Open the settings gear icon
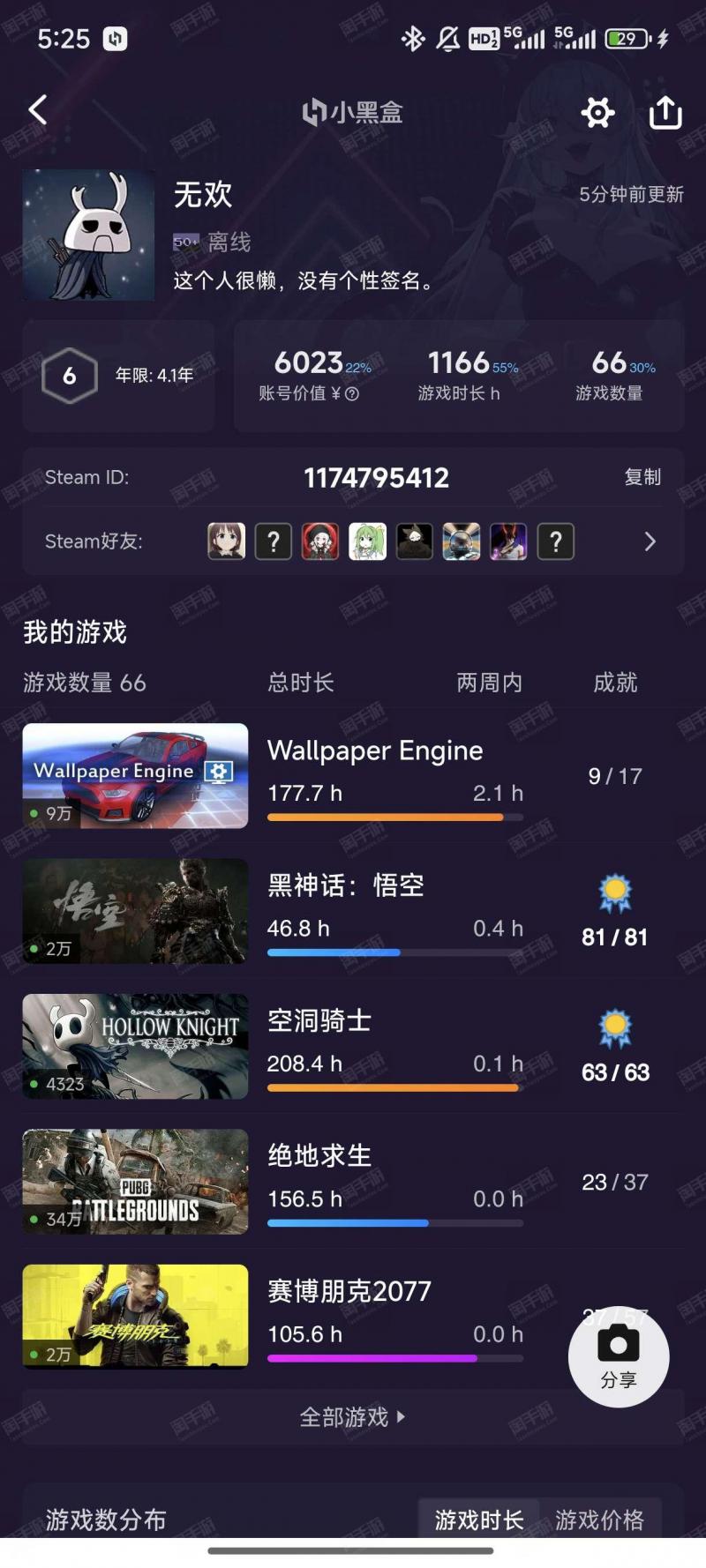 pyautogui.click(x=597, y=112)
